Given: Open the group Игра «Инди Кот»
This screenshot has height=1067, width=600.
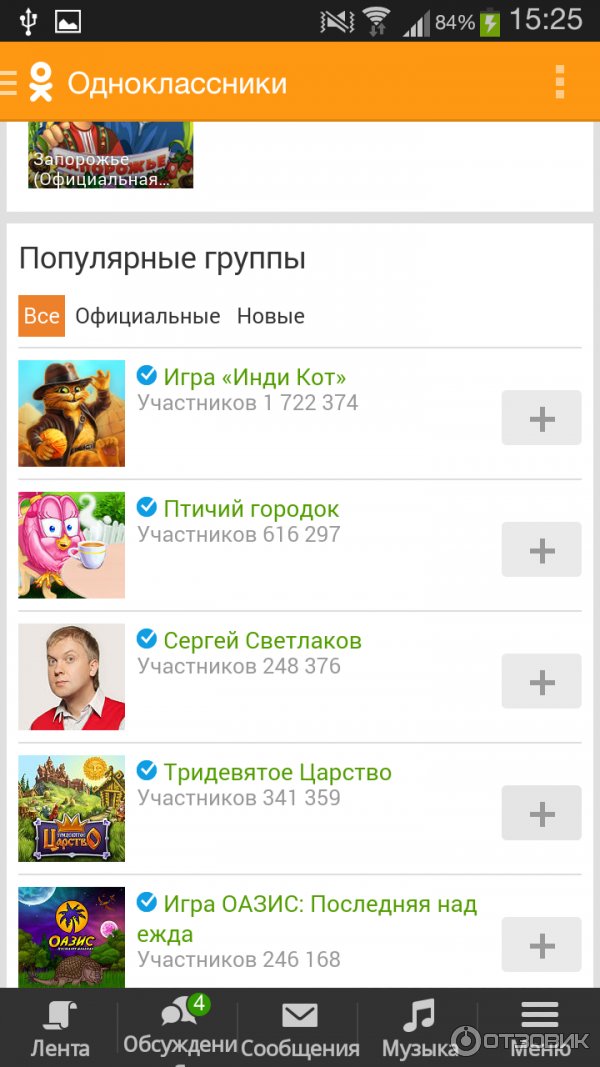Looking at the screenshot, I should click(254, 377).
